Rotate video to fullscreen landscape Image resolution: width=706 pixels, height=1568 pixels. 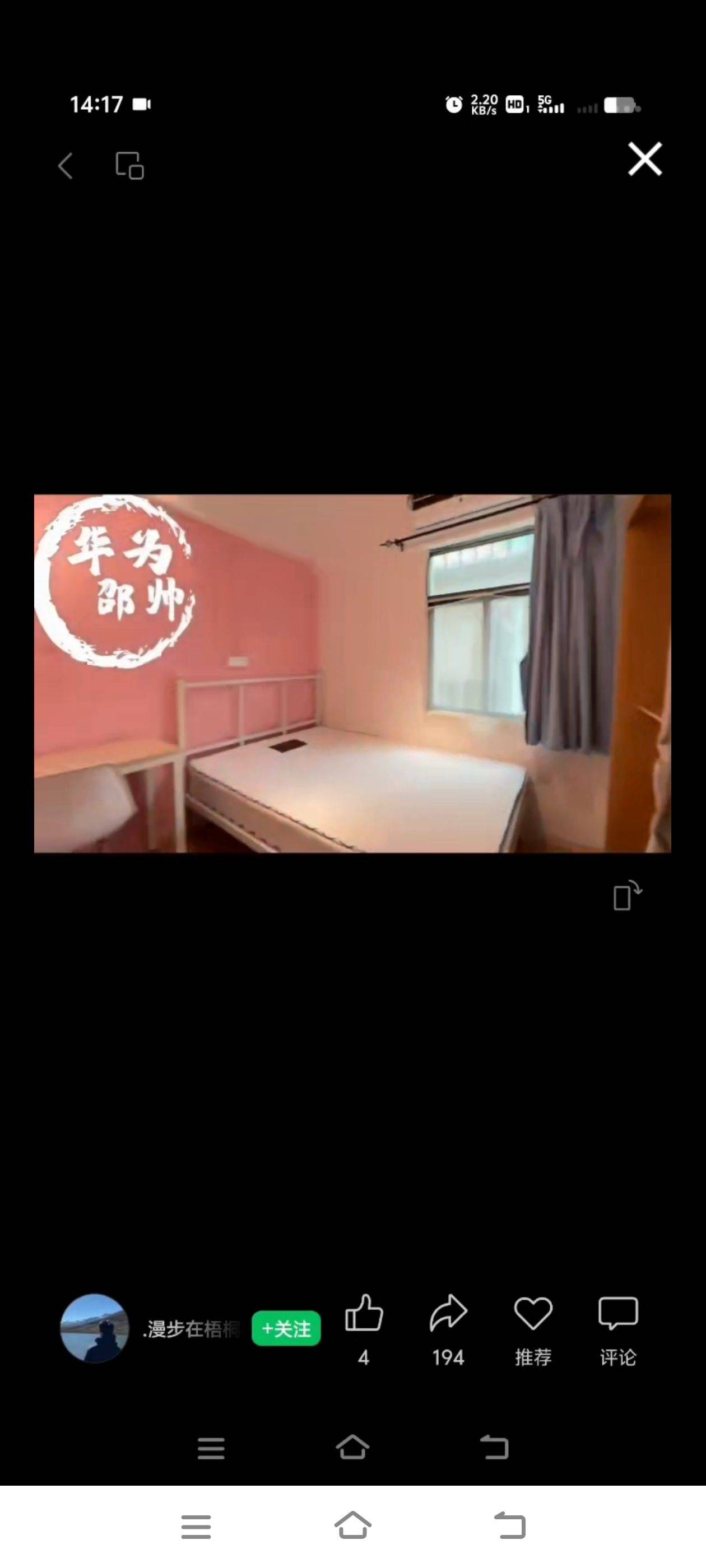point(628,895)
